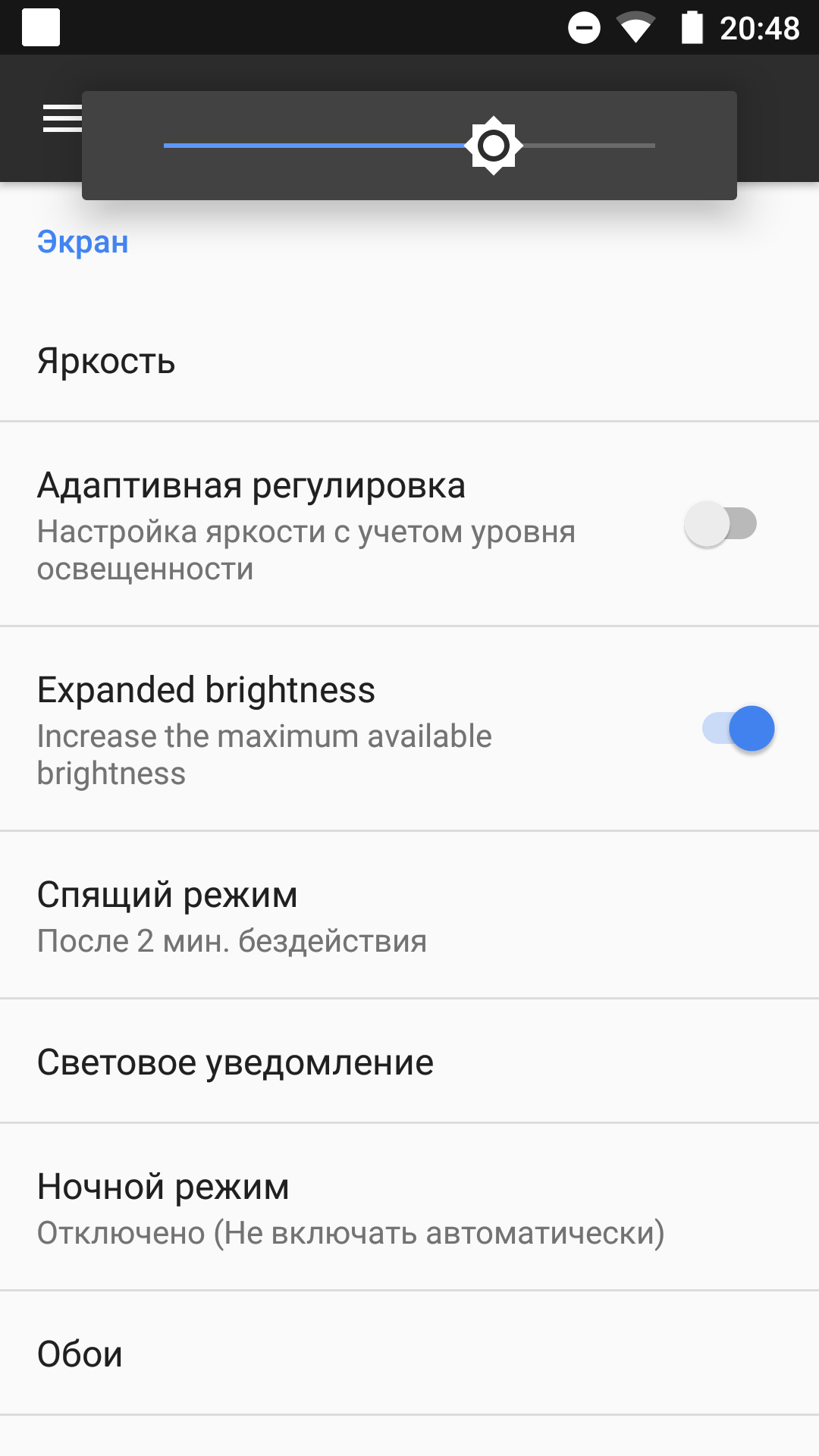Screen dimensions: 819x1456
Task: Open Спящий режим timeout setting
Action: pos(409,915)
